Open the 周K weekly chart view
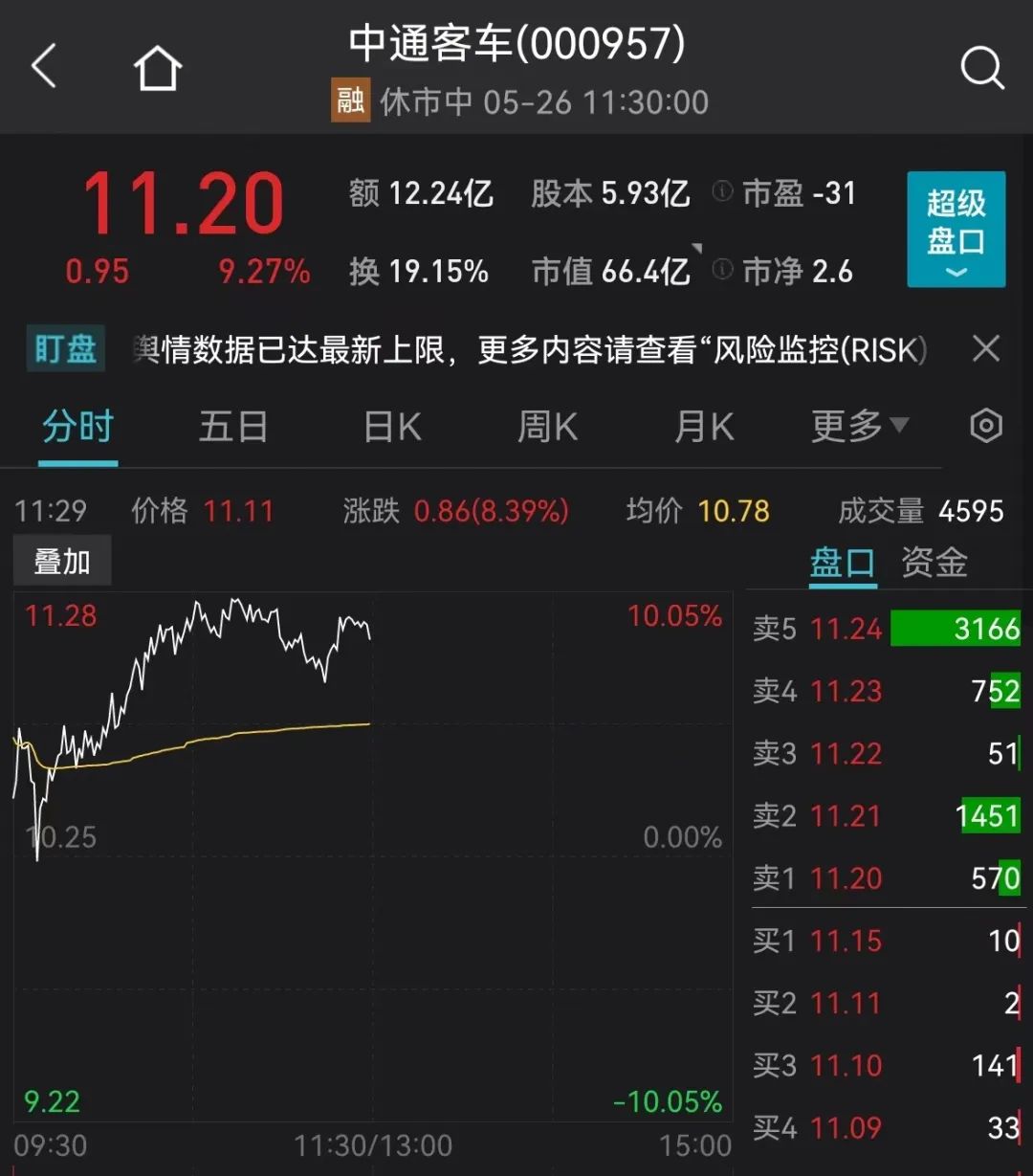The image size is (1033, 1176). (546, 427)
